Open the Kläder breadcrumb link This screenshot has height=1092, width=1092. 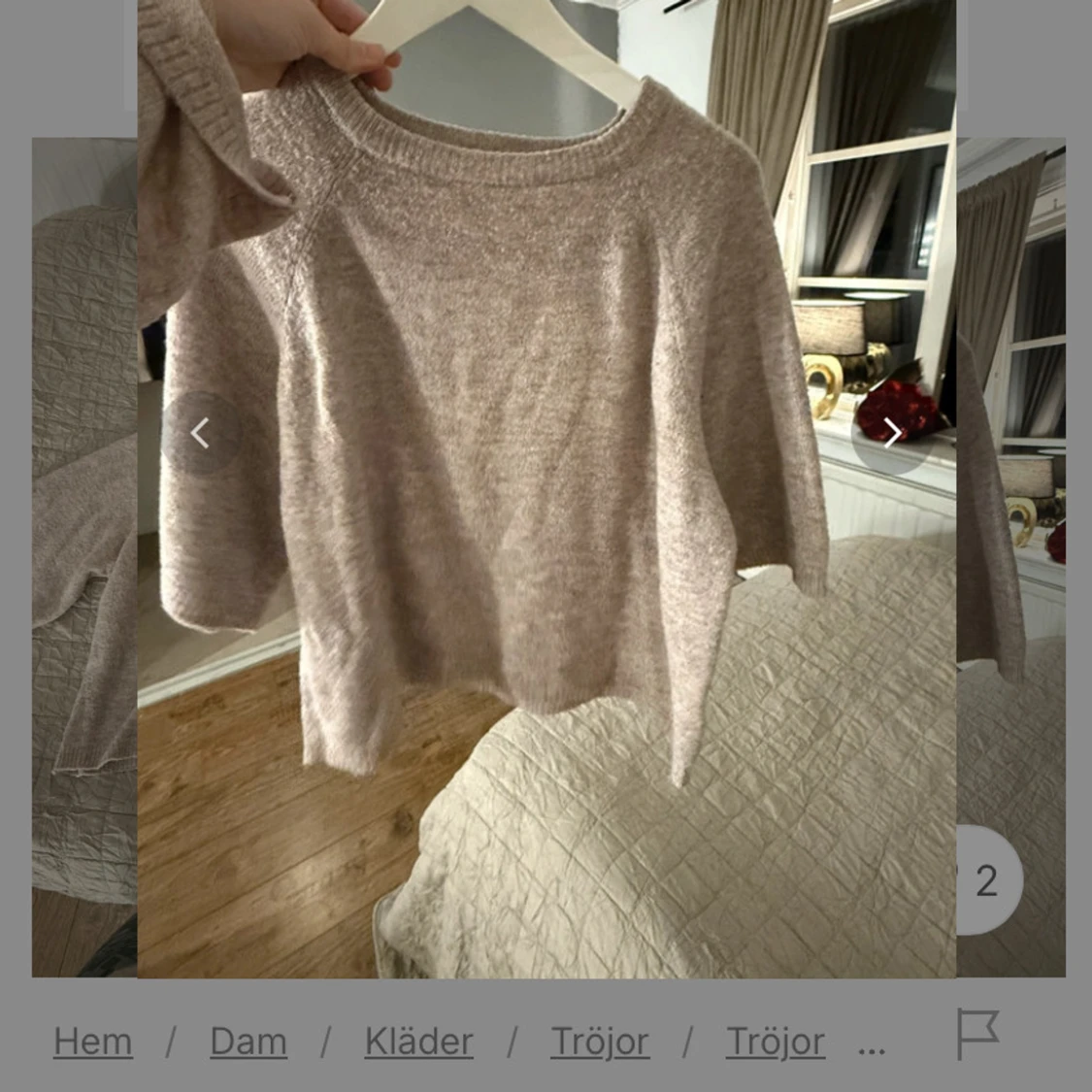pos(418,1042)
